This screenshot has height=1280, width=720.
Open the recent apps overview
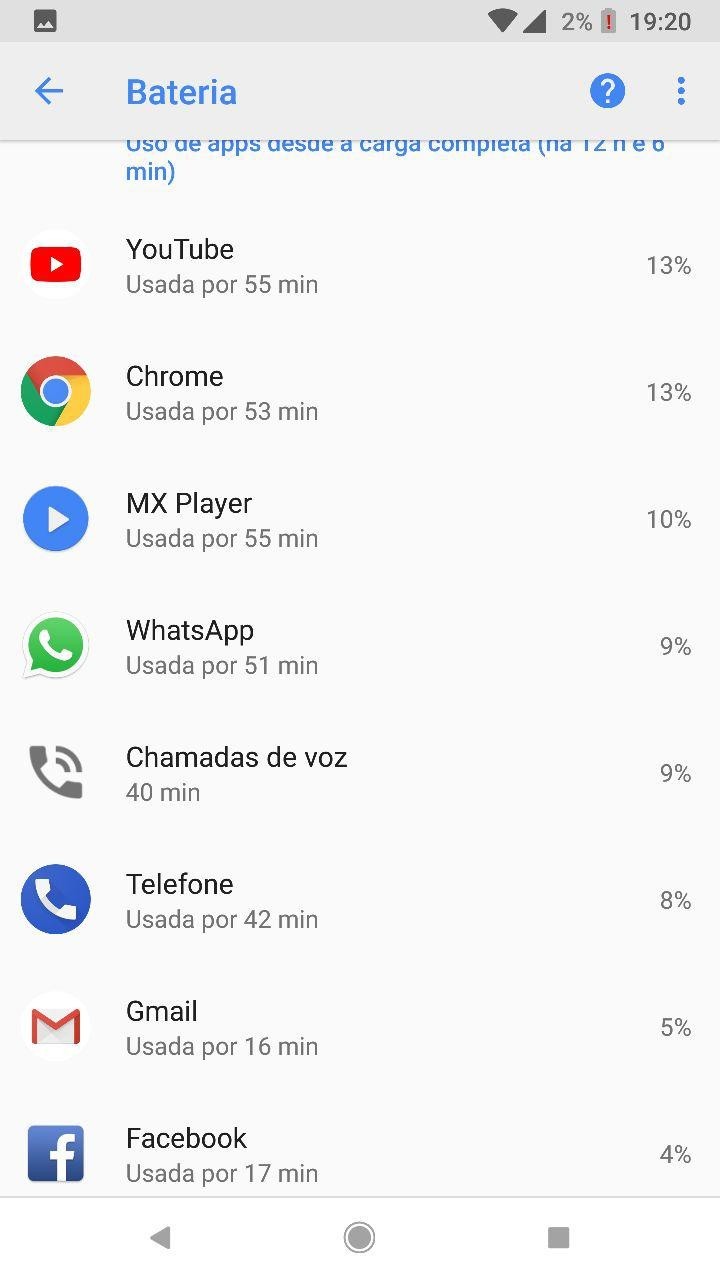pos(558,1238)
